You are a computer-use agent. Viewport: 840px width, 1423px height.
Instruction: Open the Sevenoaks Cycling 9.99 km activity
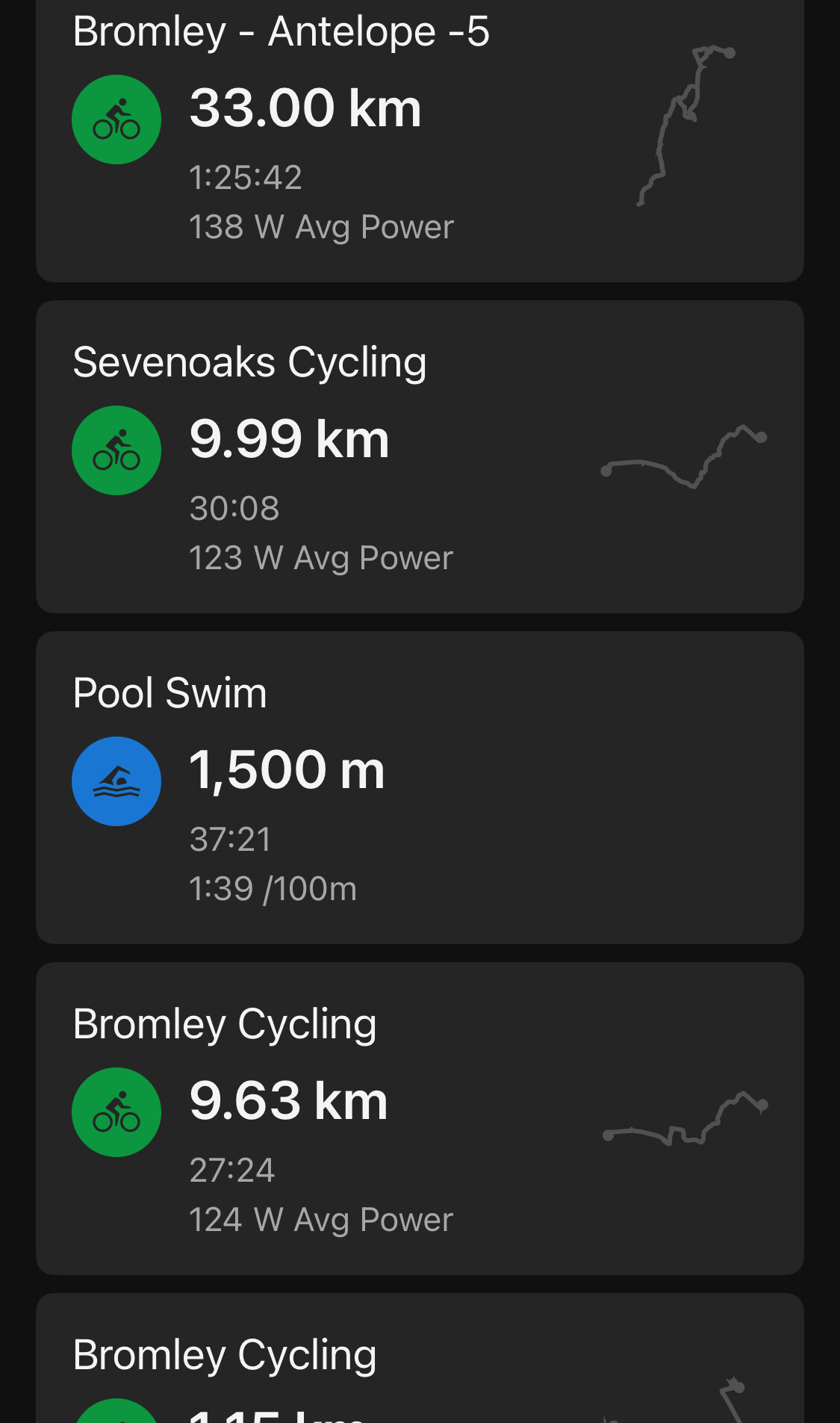click(420, 456)
